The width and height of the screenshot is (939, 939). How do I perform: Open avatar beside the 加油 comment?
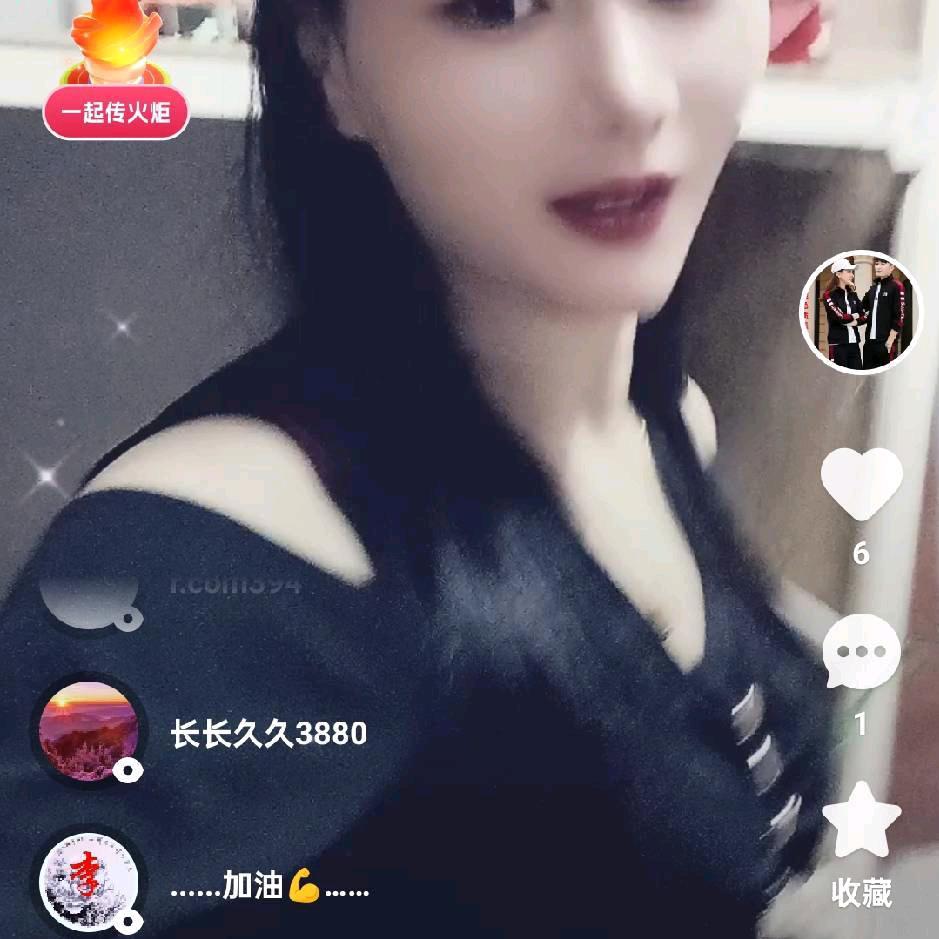pos(87,883)
